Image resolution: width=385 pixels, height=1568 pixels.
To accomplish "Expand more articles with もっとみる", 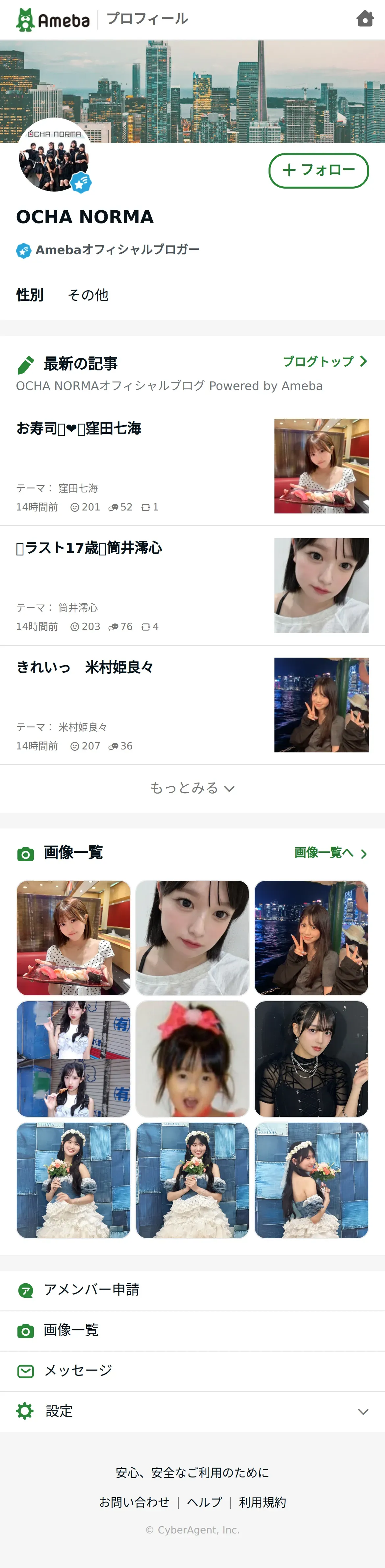I will [192, 788].
